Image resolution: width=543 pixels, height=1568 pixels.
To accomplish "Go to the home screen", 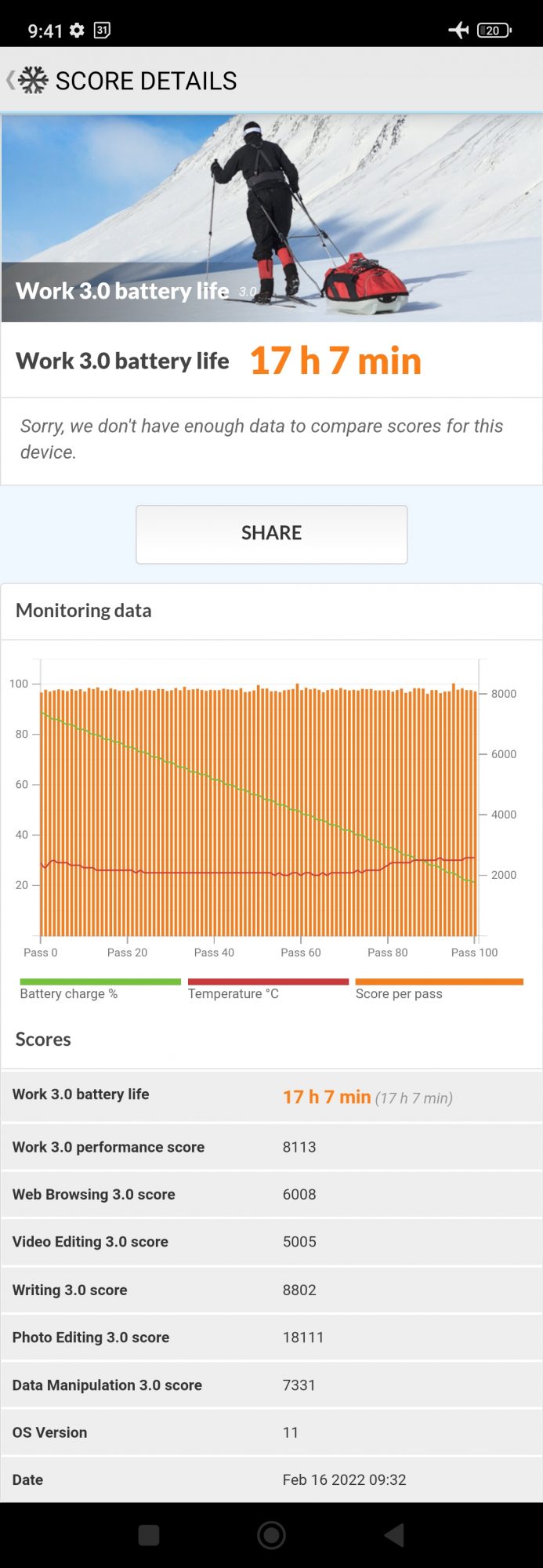I will click(271, 1535).
